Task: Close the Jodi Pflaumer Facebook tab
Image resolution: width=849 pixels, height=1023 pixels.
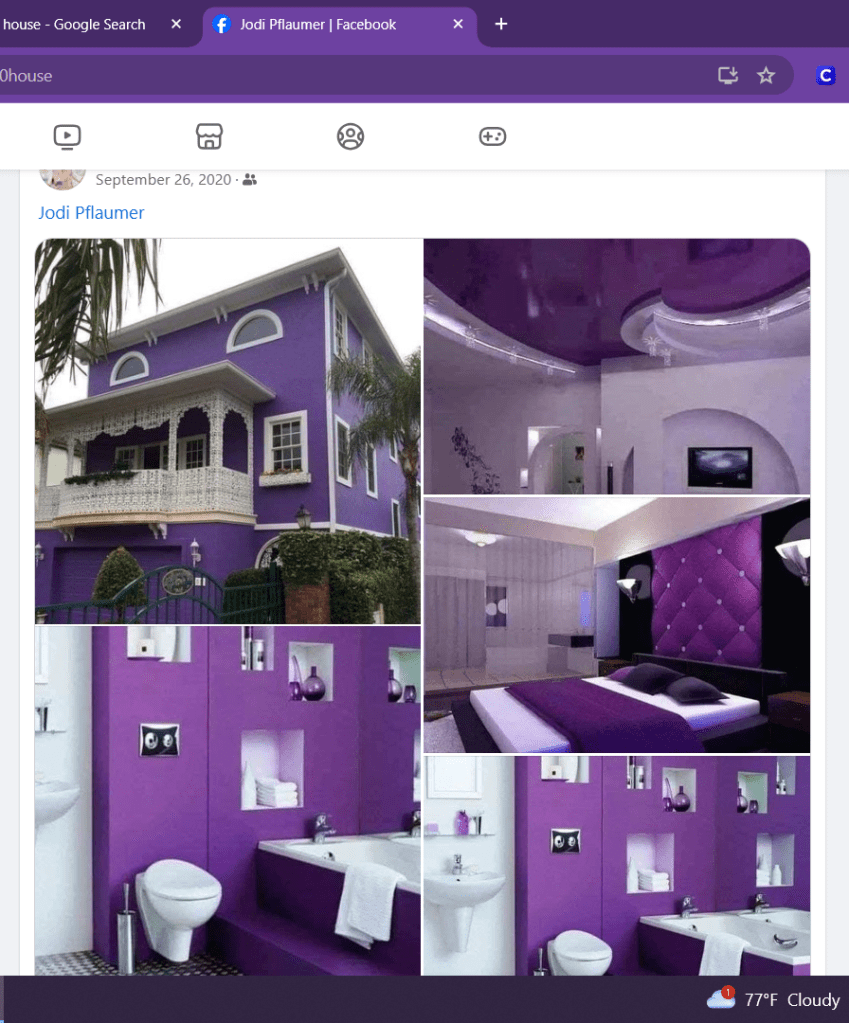Action: pos(458,24)
